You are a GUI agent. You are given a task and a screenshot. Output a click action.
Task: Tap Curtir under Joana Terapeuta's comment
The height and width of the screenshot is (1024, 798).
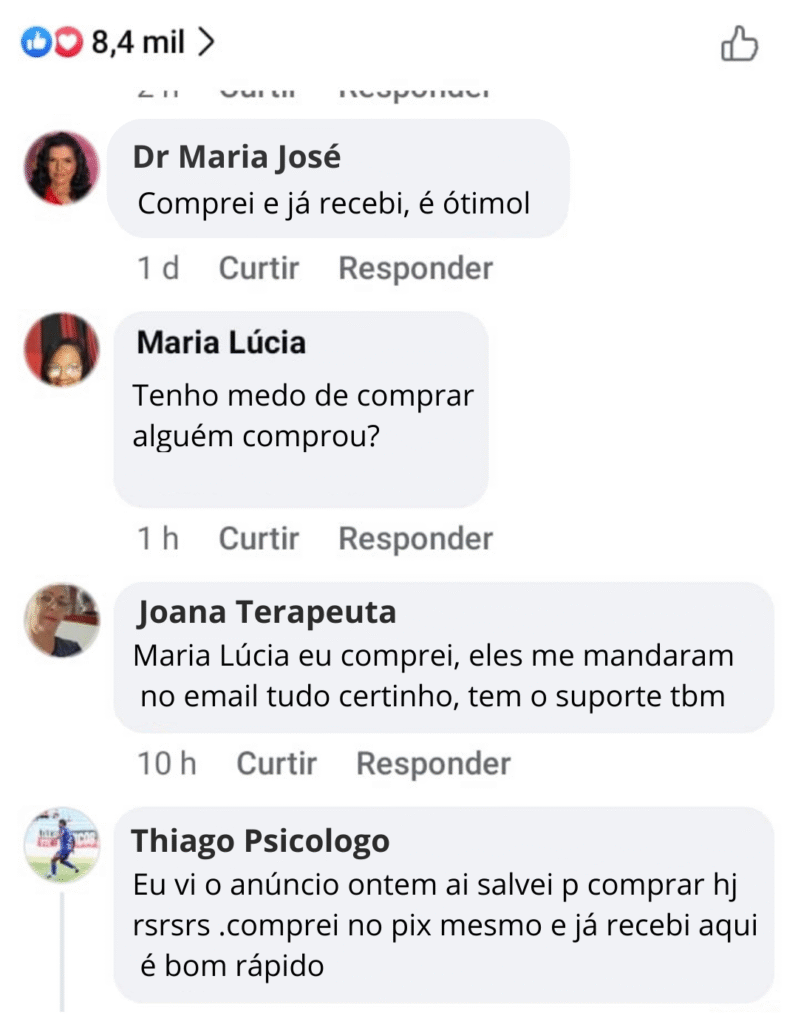click(276, 764)
